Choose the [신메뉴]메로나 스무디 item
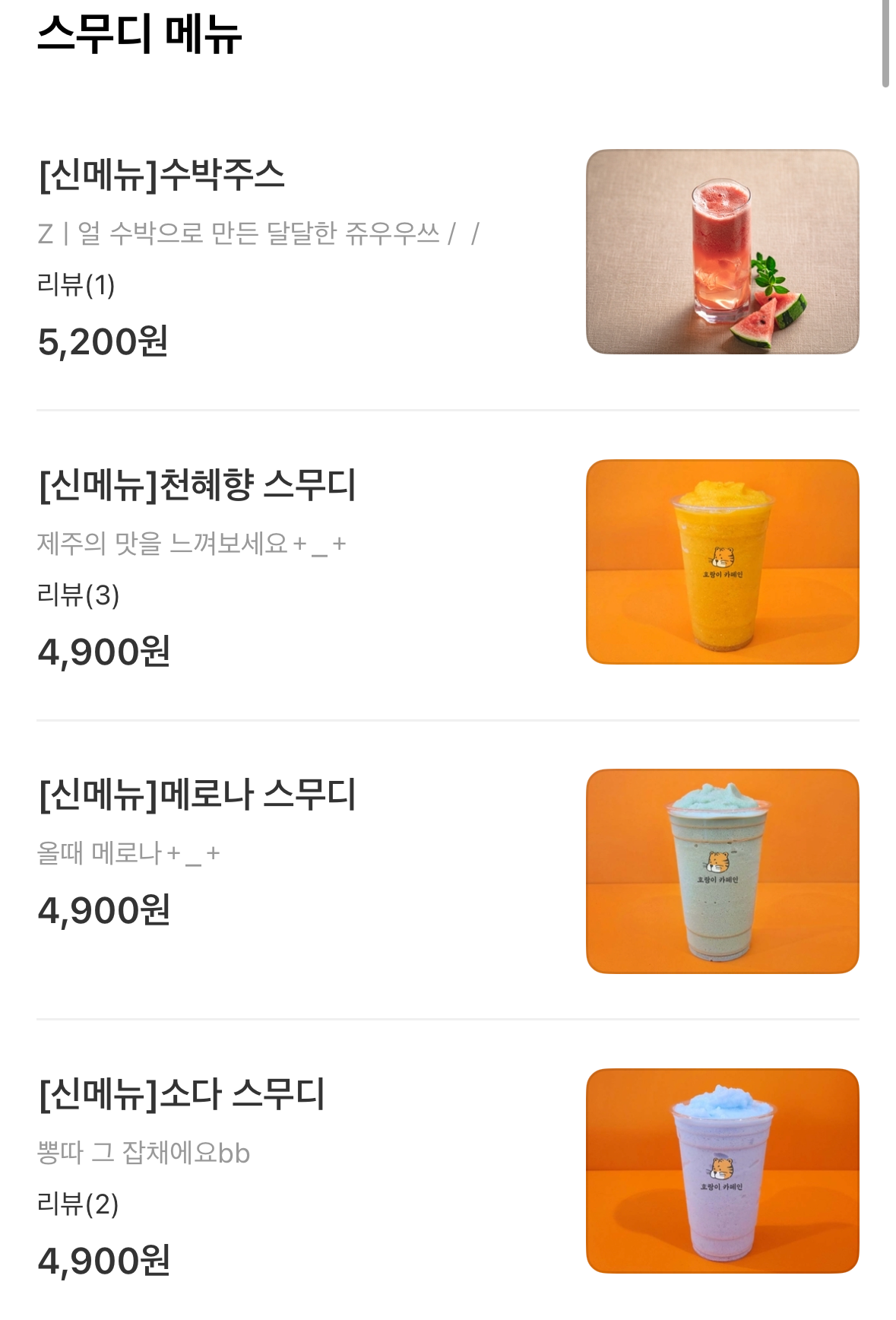This screenshot has width=896, height=1320. point(197,795)
